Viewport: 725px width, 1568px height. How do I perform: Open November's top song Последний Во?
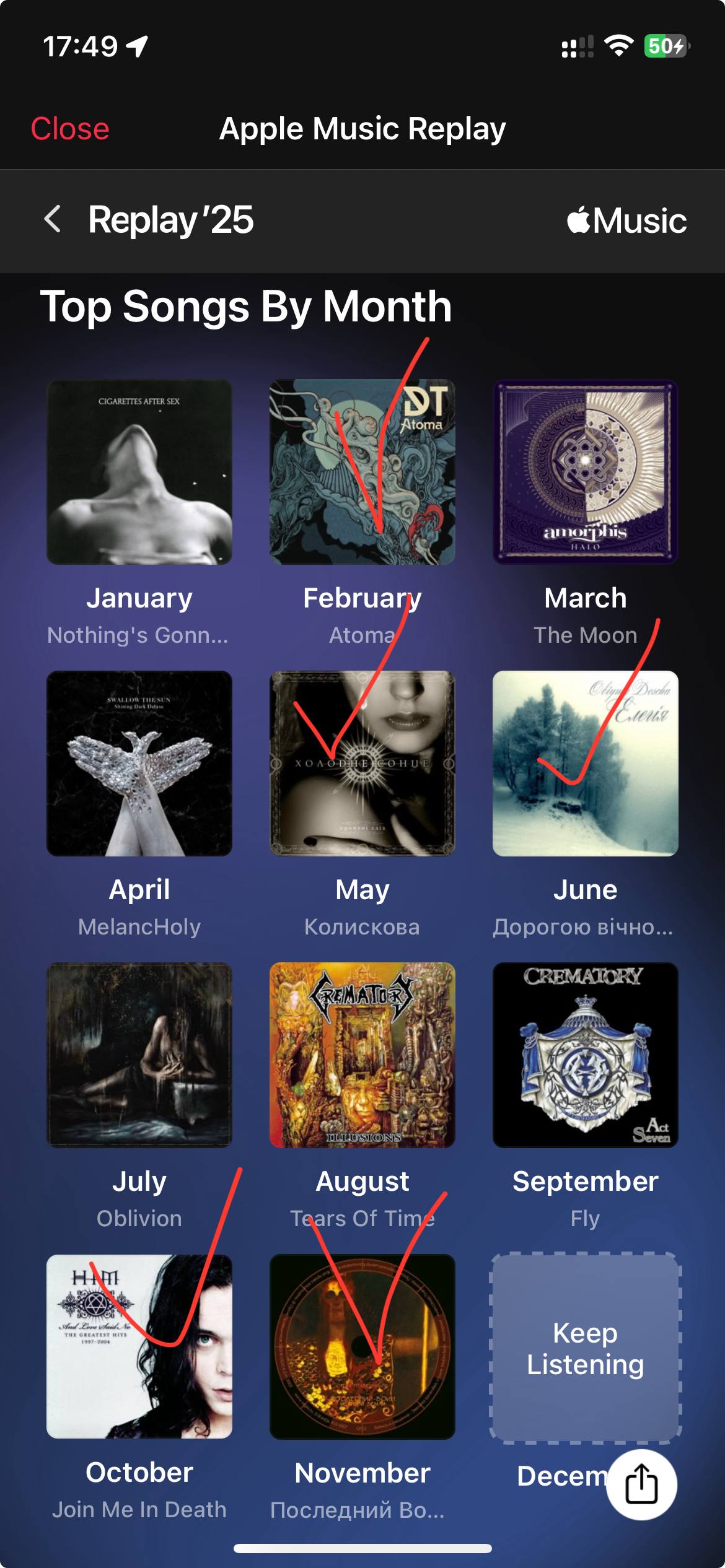[362, 1346]
